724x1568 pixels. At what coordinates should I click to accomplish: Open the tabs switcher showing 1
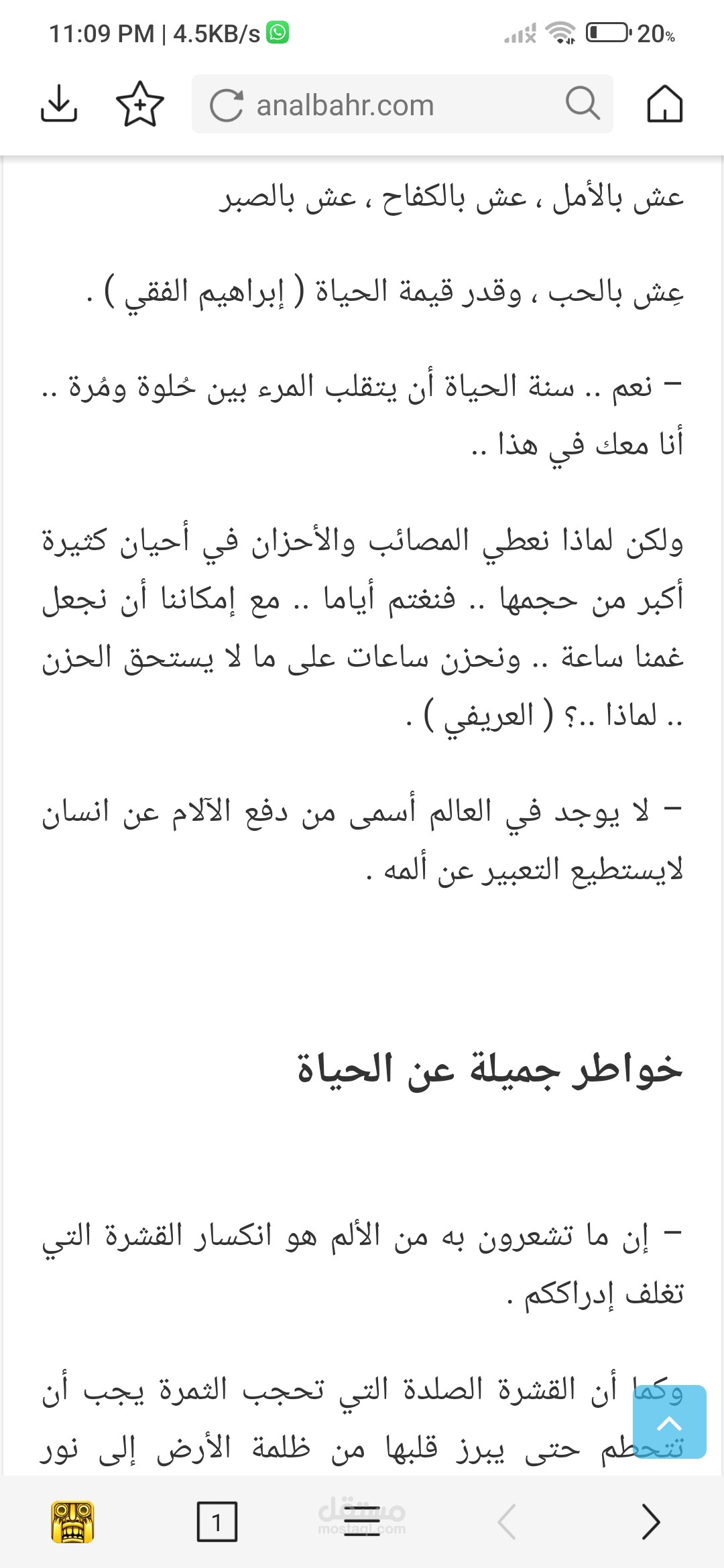217,1522
